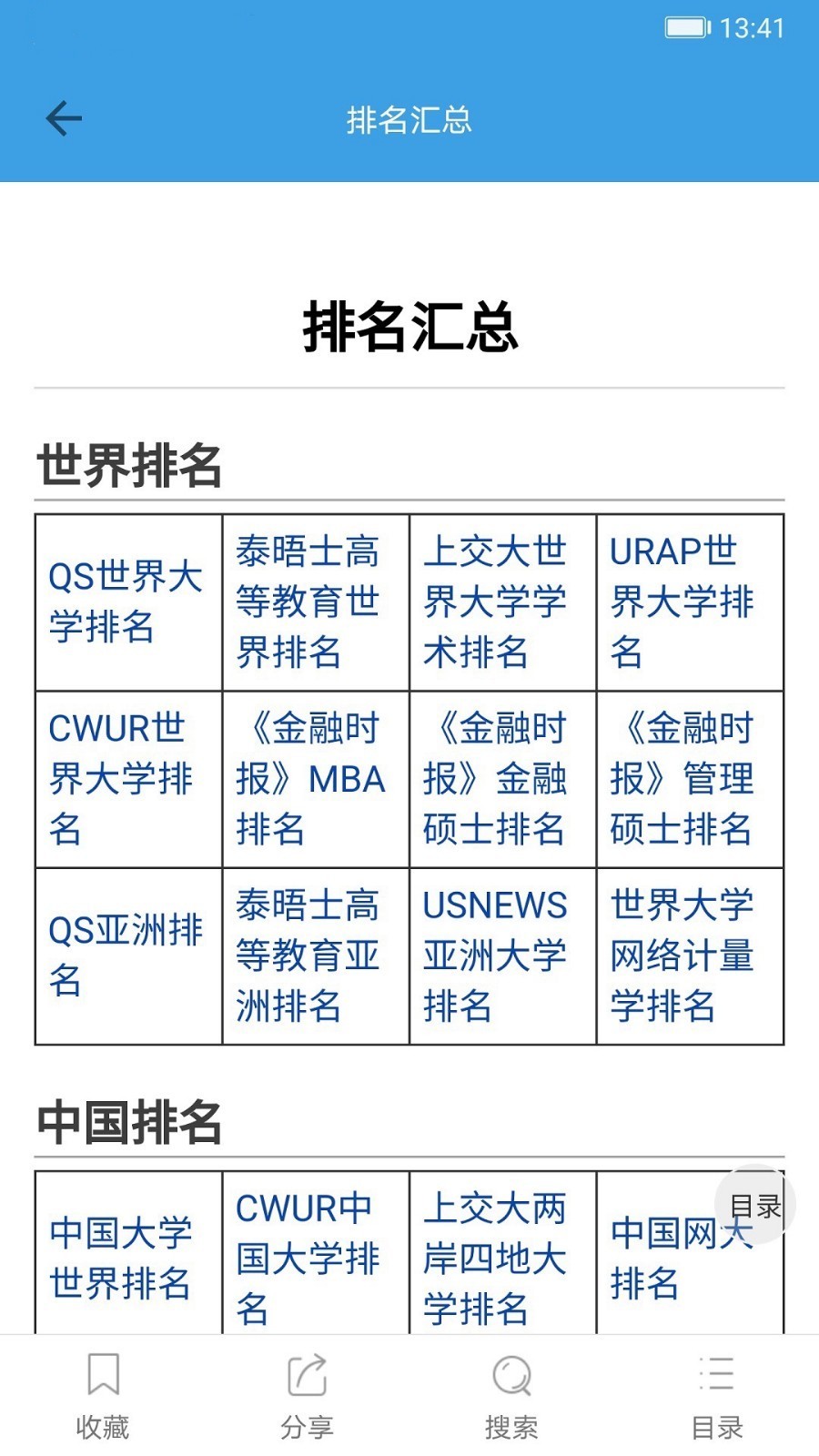Tap the floating 目录 bubble
This screenshot has width=819, height=1456.
point(755,1205)
